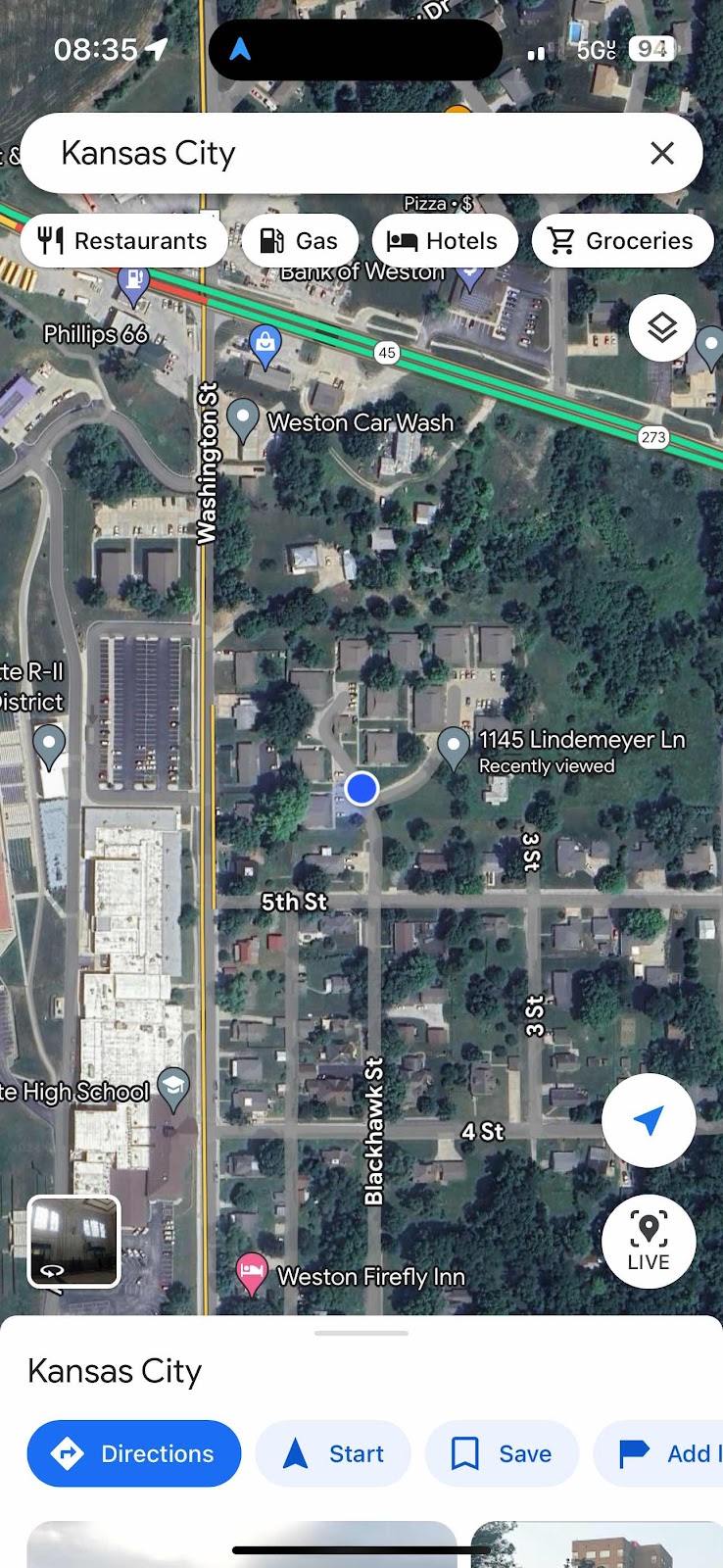Open the Street View thumbnail
This screenshot has width=723, height=1568.
(74, 1241)
